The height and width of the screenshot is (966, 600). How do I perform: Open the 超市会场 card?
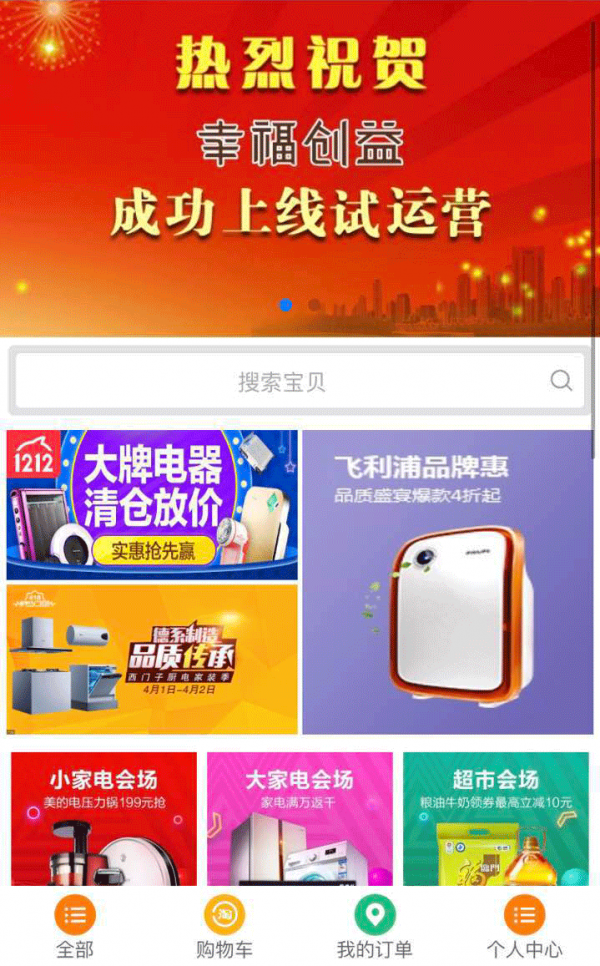point(495,818)
